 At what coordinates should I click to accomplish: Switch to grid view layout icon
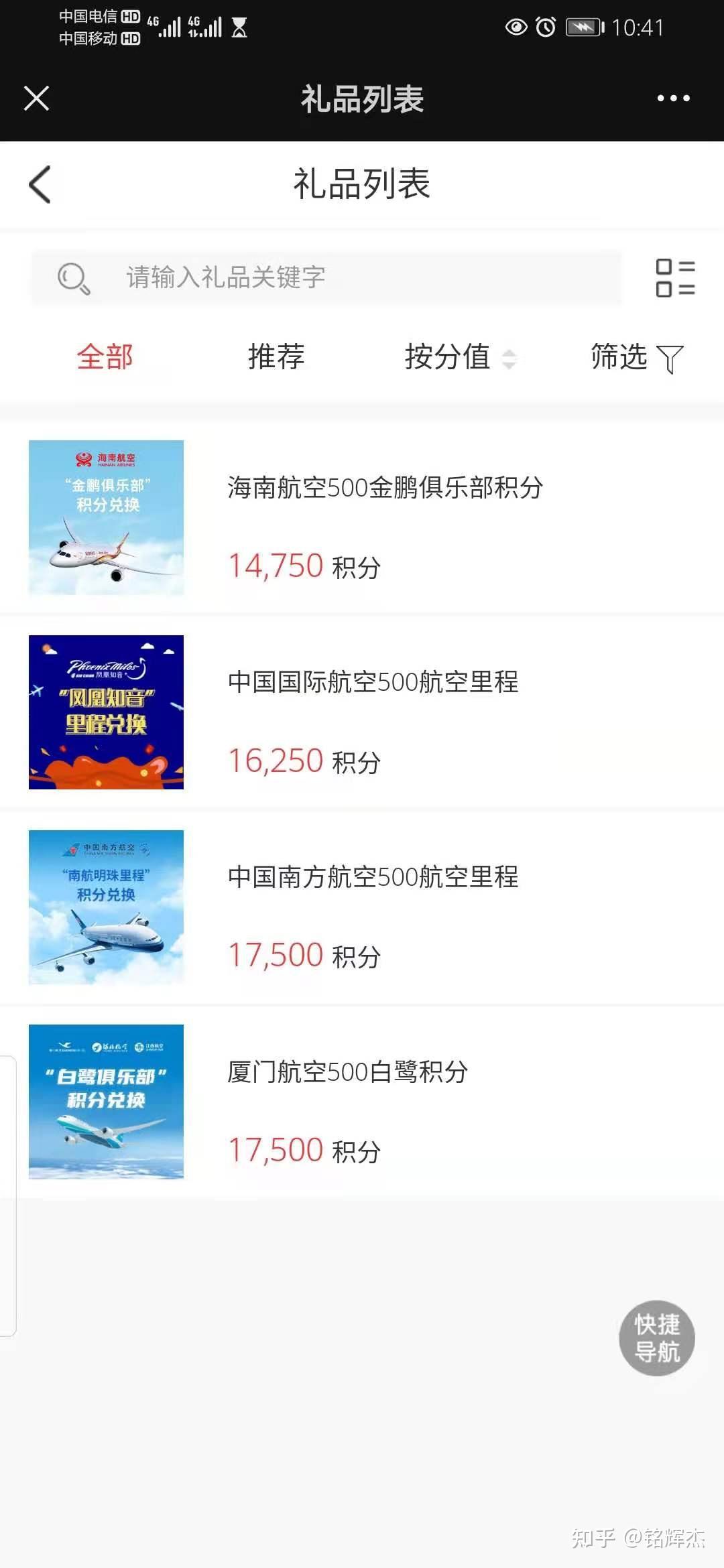click(x=674, y=277)
